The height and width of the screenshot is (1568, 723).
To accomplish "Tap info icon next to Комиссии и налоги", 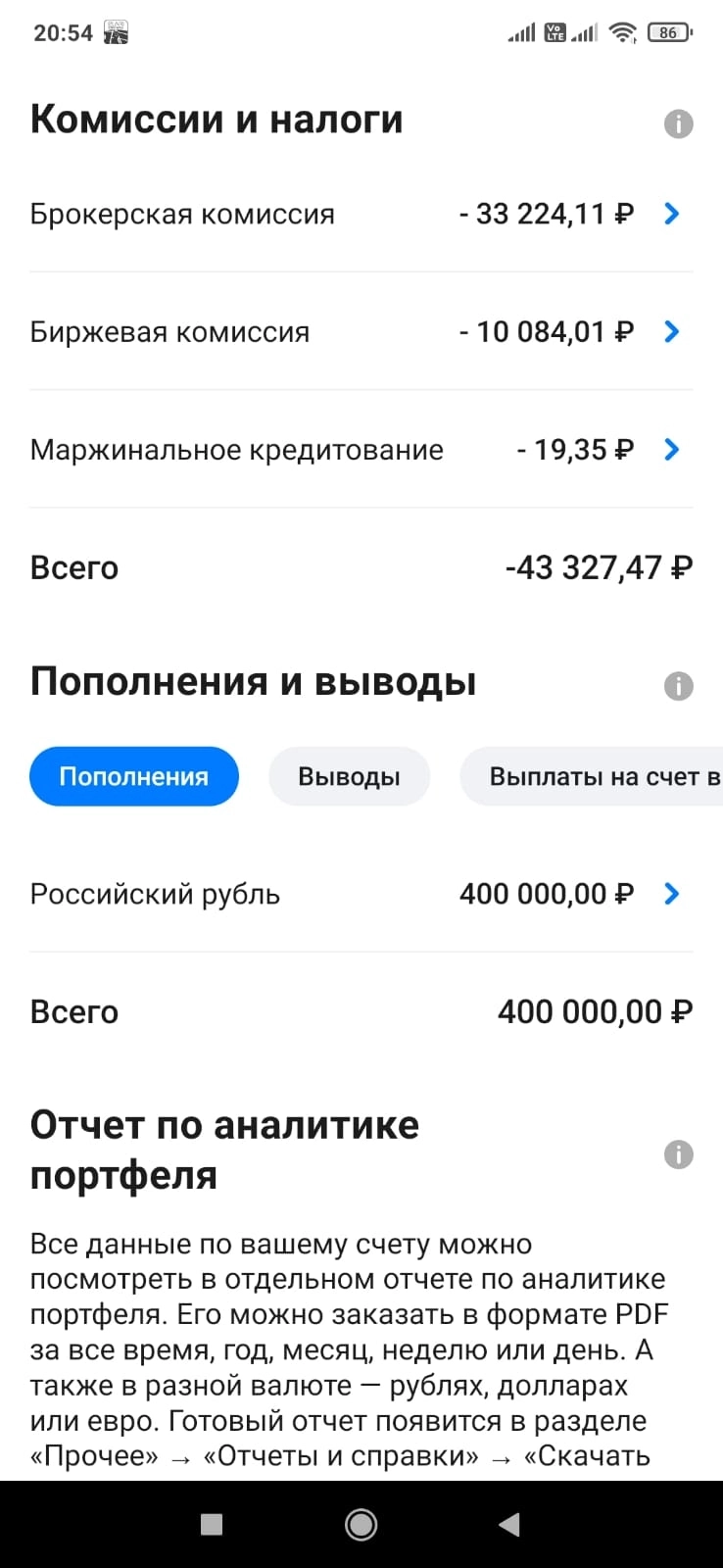I will pos(678,123).
